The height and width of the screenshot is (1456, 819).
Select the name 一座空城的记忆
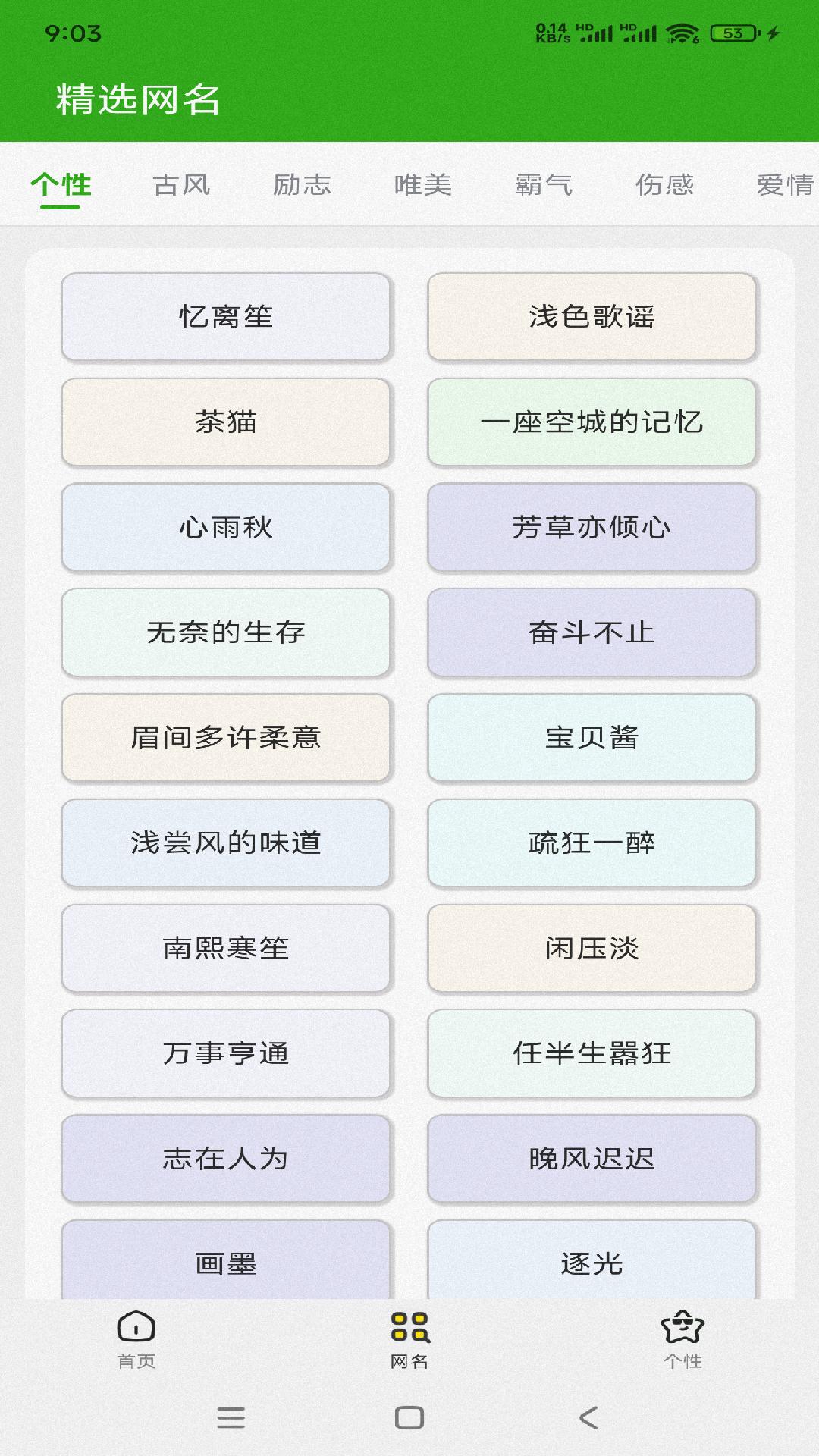point(593,422)
